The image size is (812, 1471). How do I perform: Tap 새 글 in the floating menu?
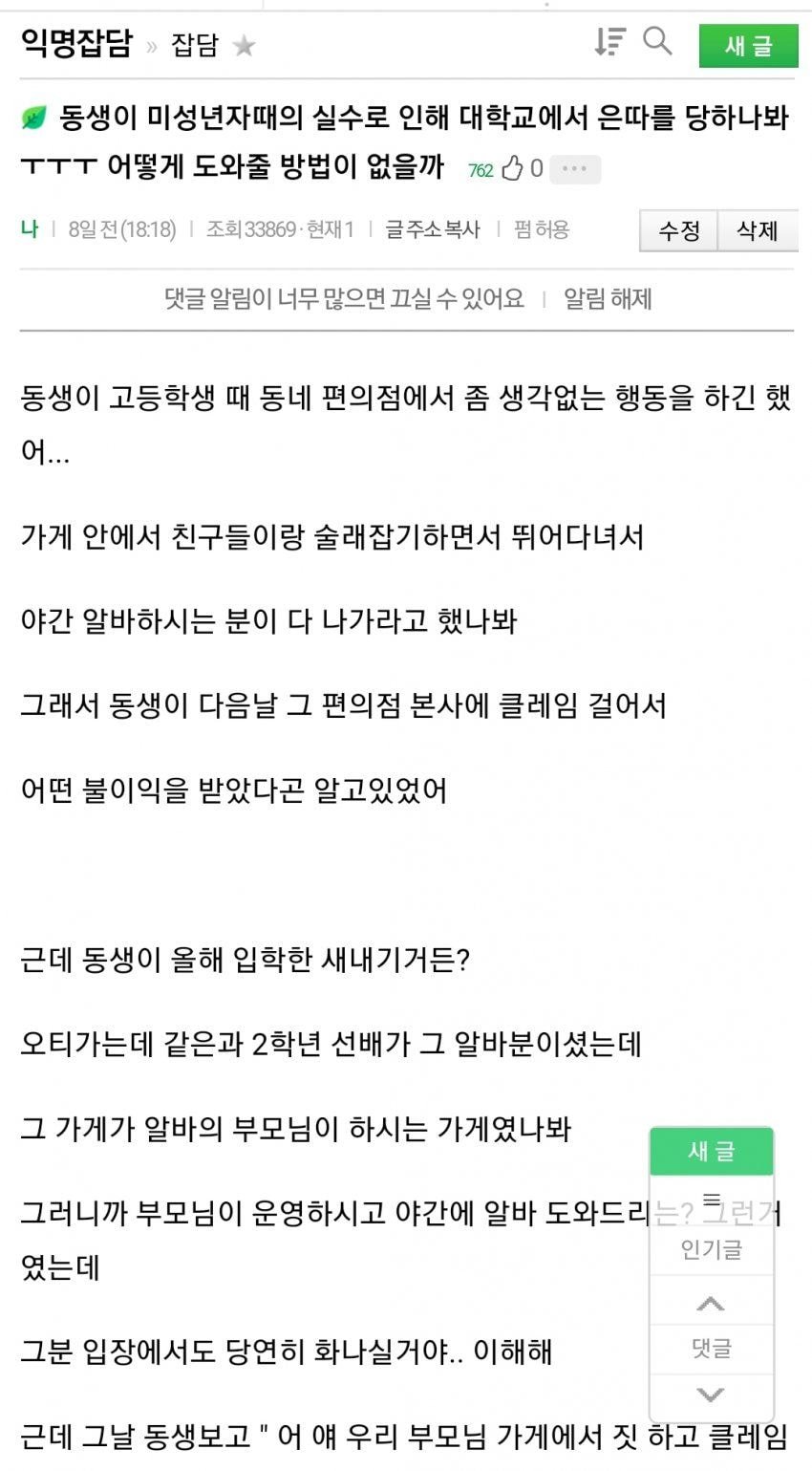point(712,1152)
